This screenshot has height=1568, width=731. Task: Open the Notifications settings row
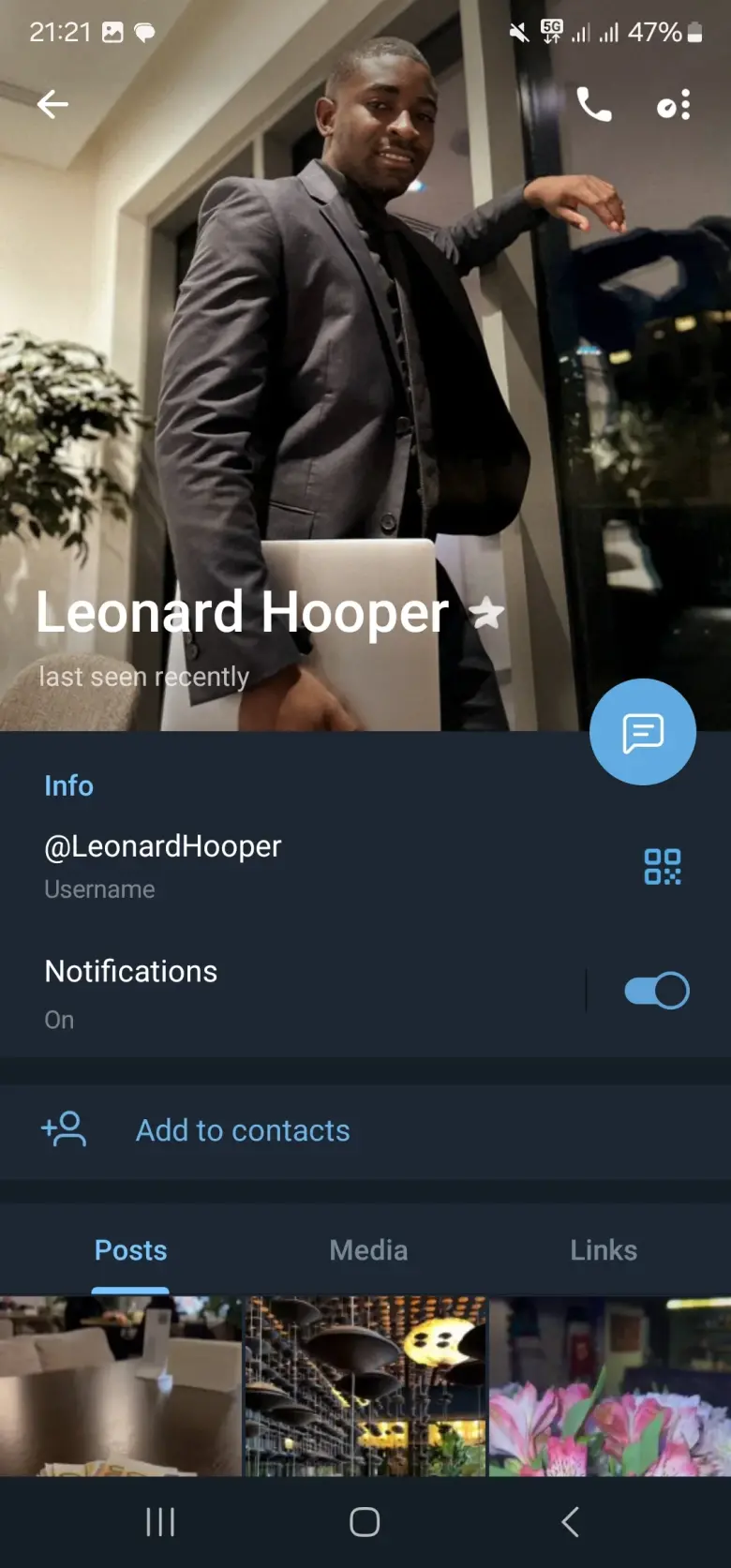[292, 993]
